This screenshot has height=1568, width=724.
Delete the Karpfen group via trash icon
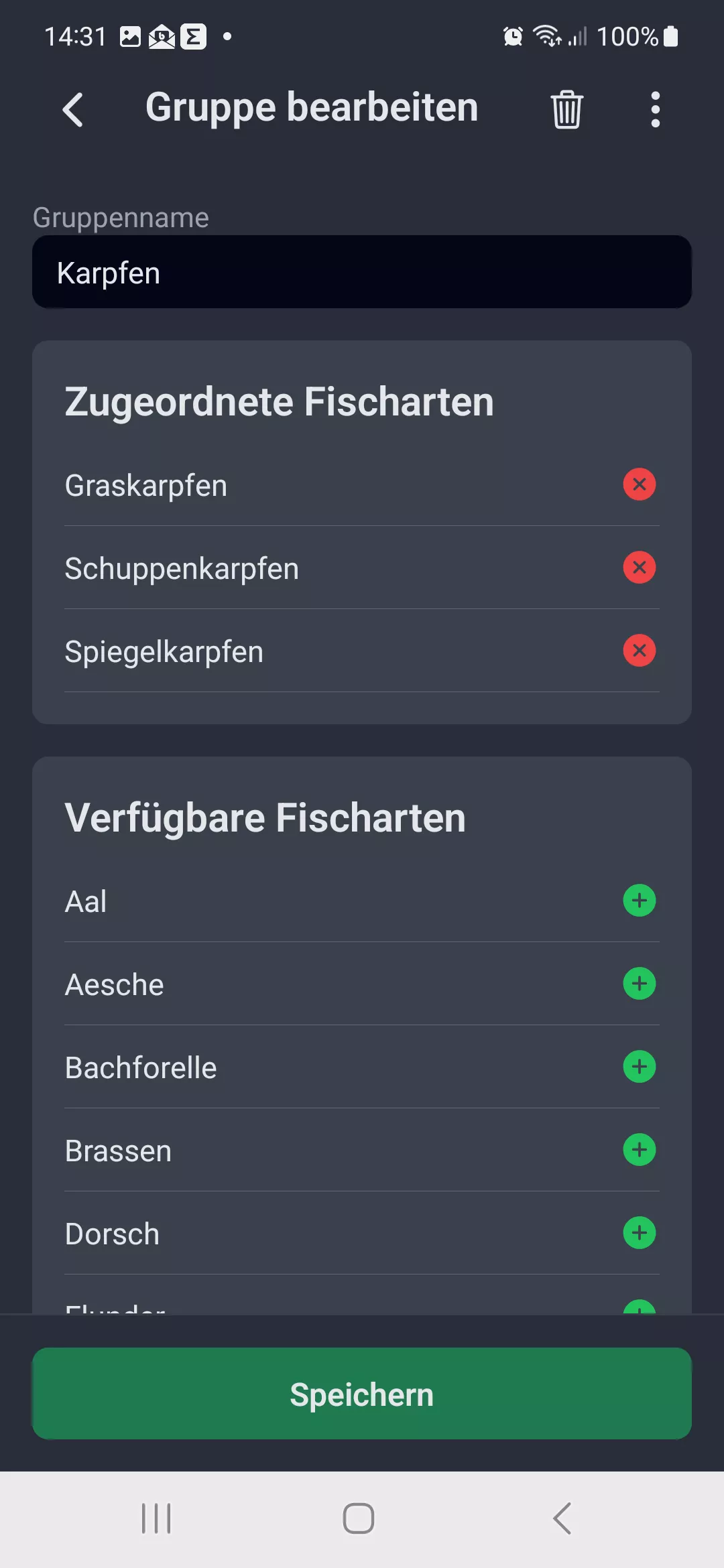click(x=565, y=109)
